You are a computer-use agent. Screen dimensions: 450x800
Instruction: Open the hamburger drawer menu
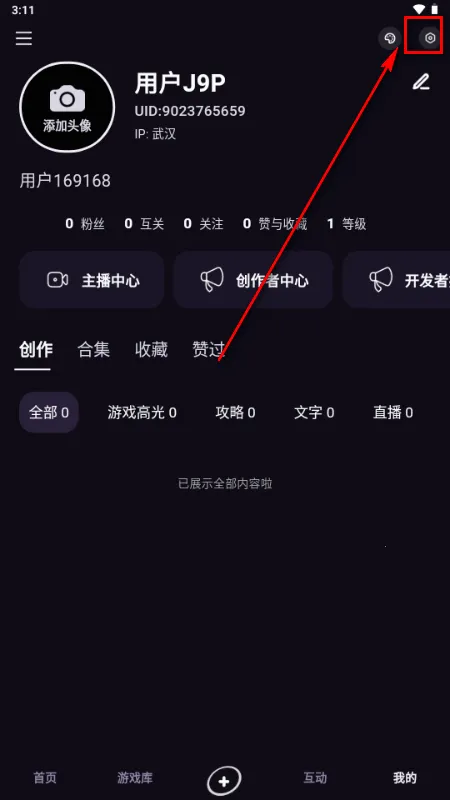click(x=23, y=38)
